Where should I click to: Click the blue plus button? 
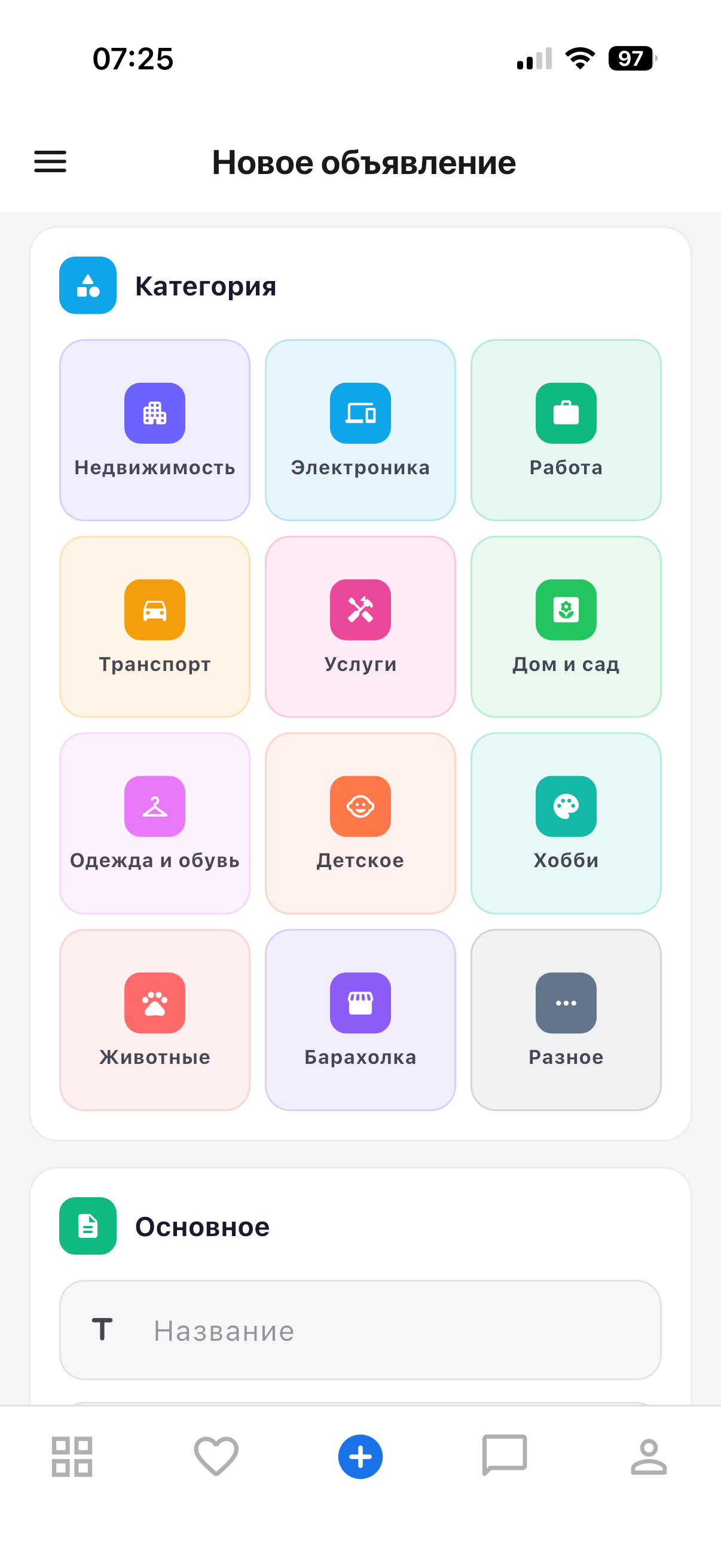pyautogui.click(x=360, y=1457)
